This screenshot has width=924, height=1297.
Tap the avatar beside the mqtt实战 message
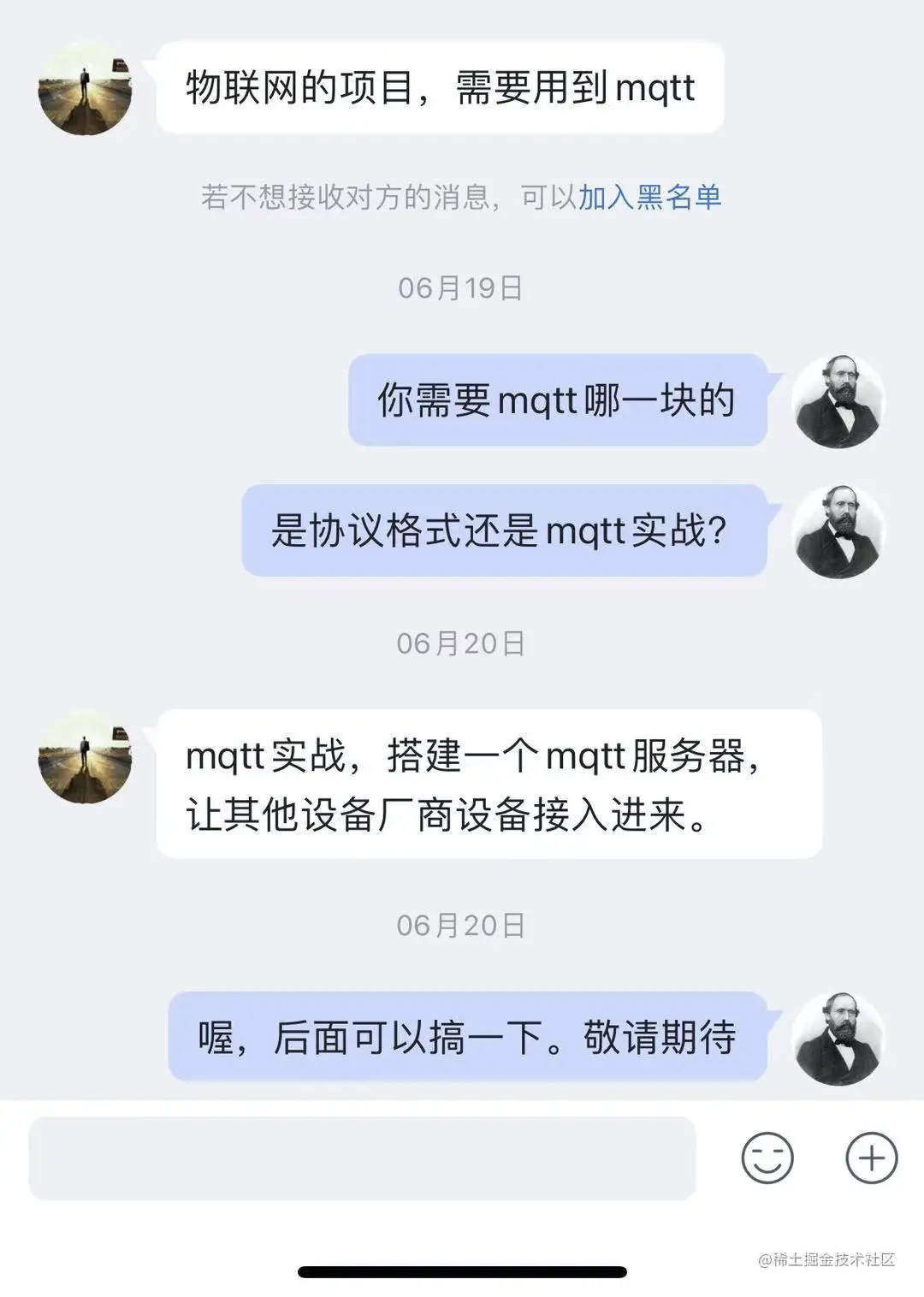(83, 757)
